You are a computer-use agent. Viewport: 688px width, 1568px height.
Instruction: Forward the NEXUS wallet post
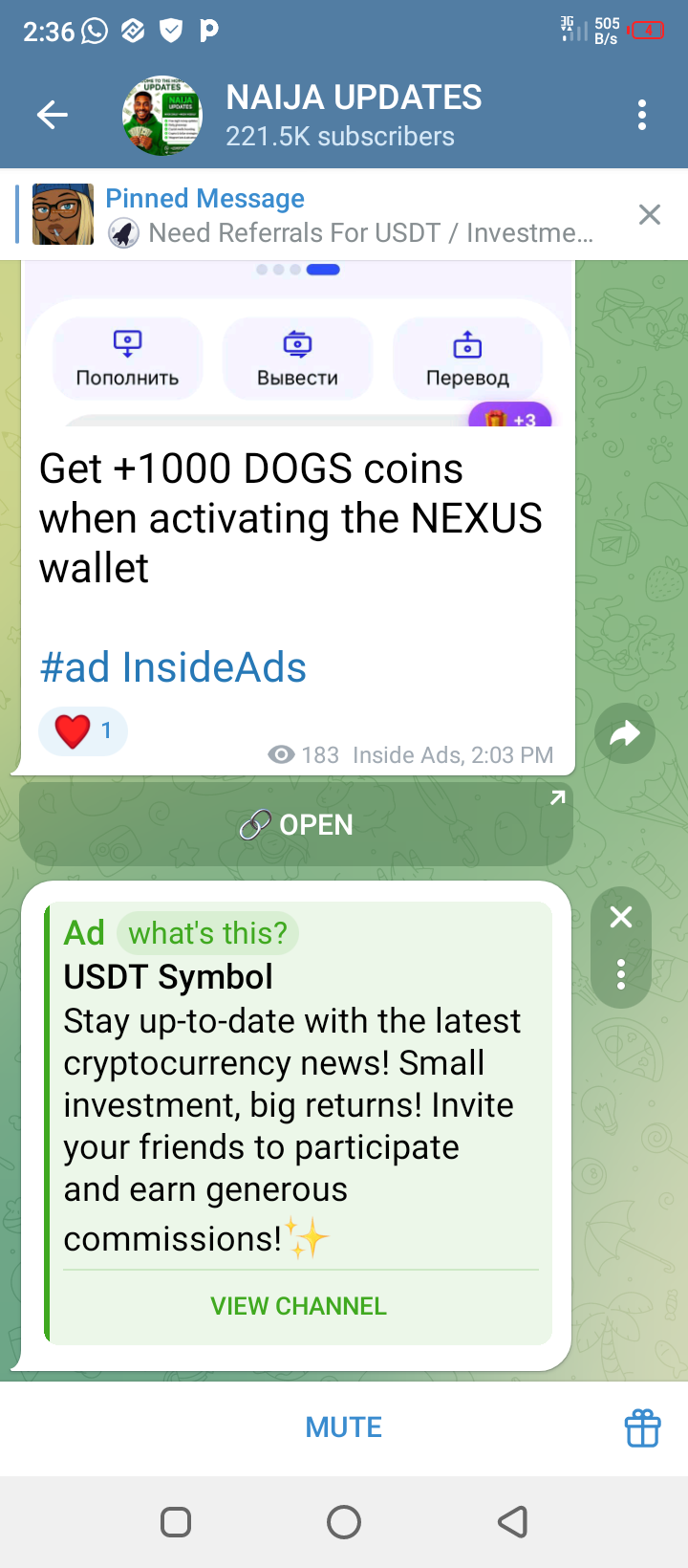click(x=624, y=734)
